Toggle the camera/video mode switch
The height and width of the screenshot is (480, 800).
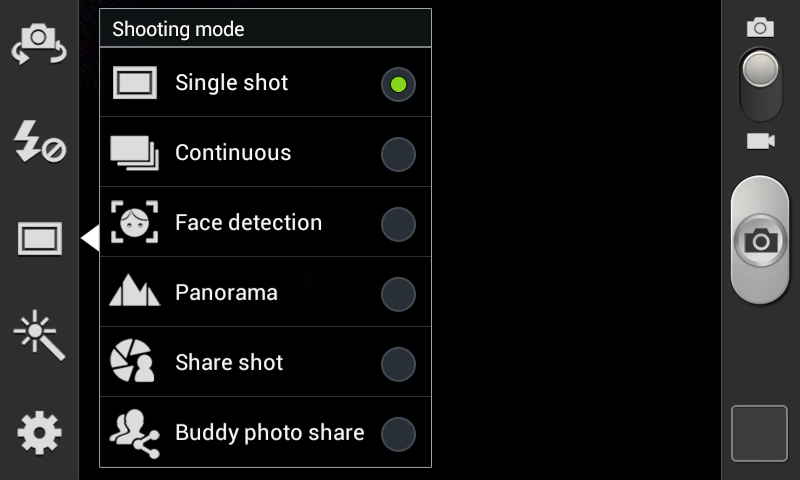tap(760, 85)
